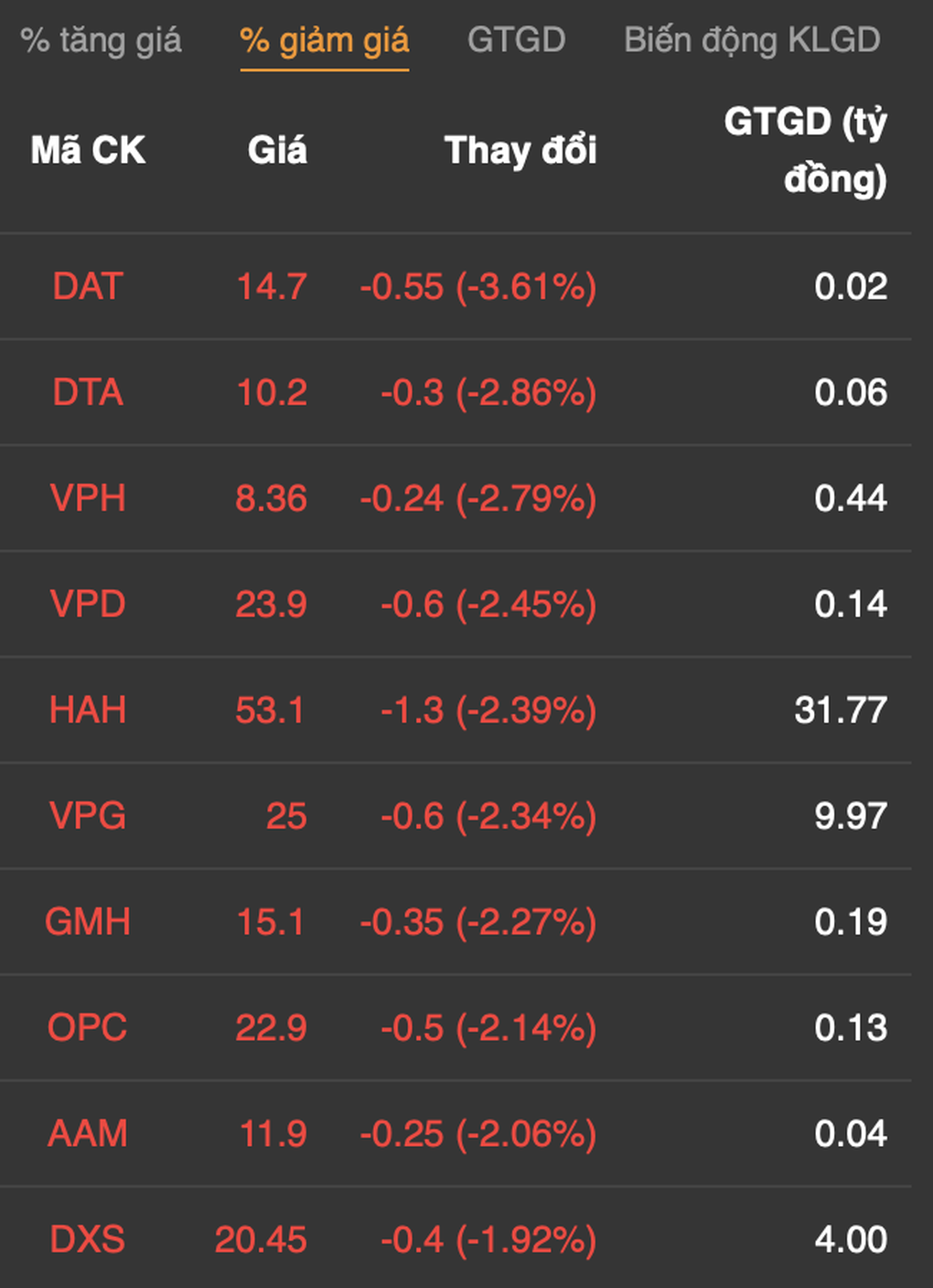Open the DXS stock row
933x1288 pixels.
click(88, 1240)
